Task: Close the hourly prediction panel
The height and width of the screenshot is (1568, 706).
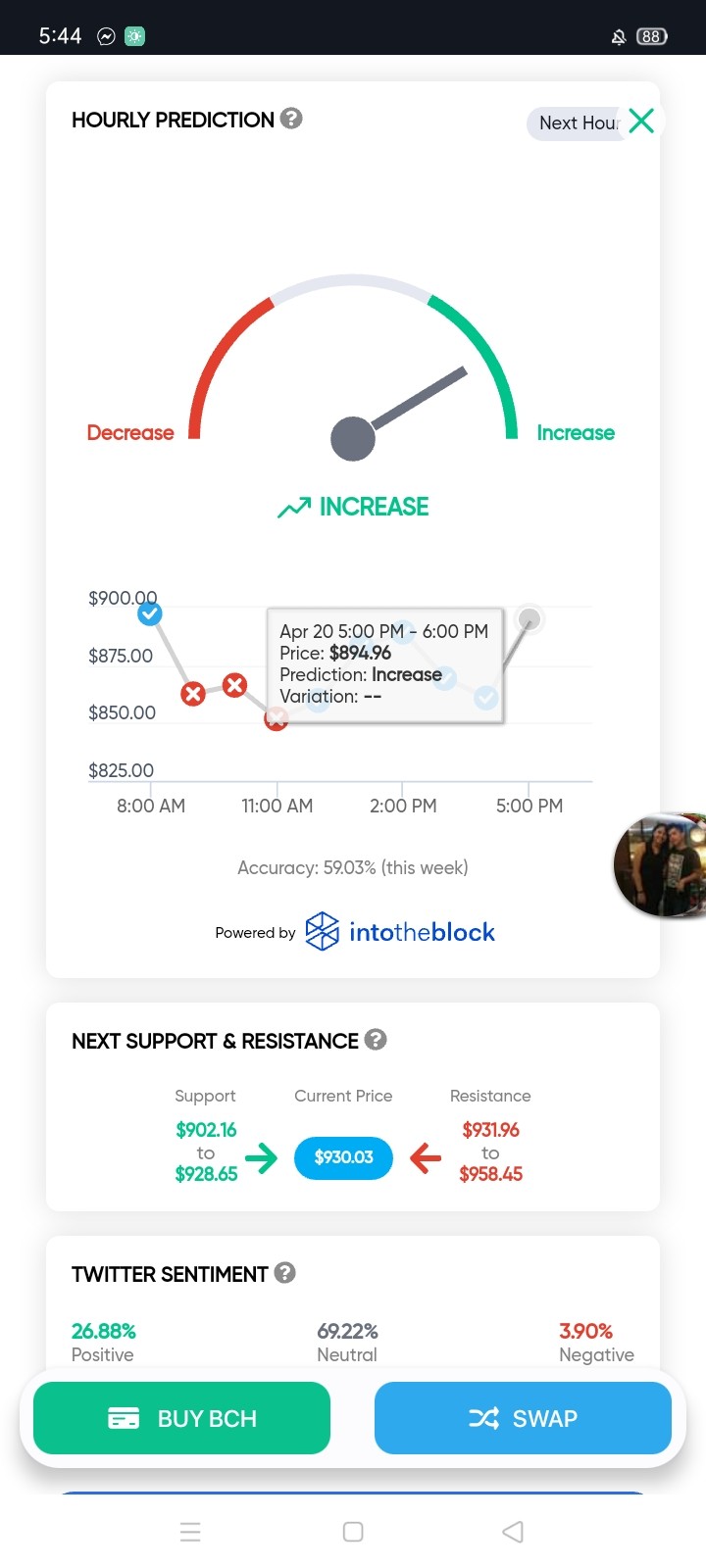Action: [x=641, y=122]
